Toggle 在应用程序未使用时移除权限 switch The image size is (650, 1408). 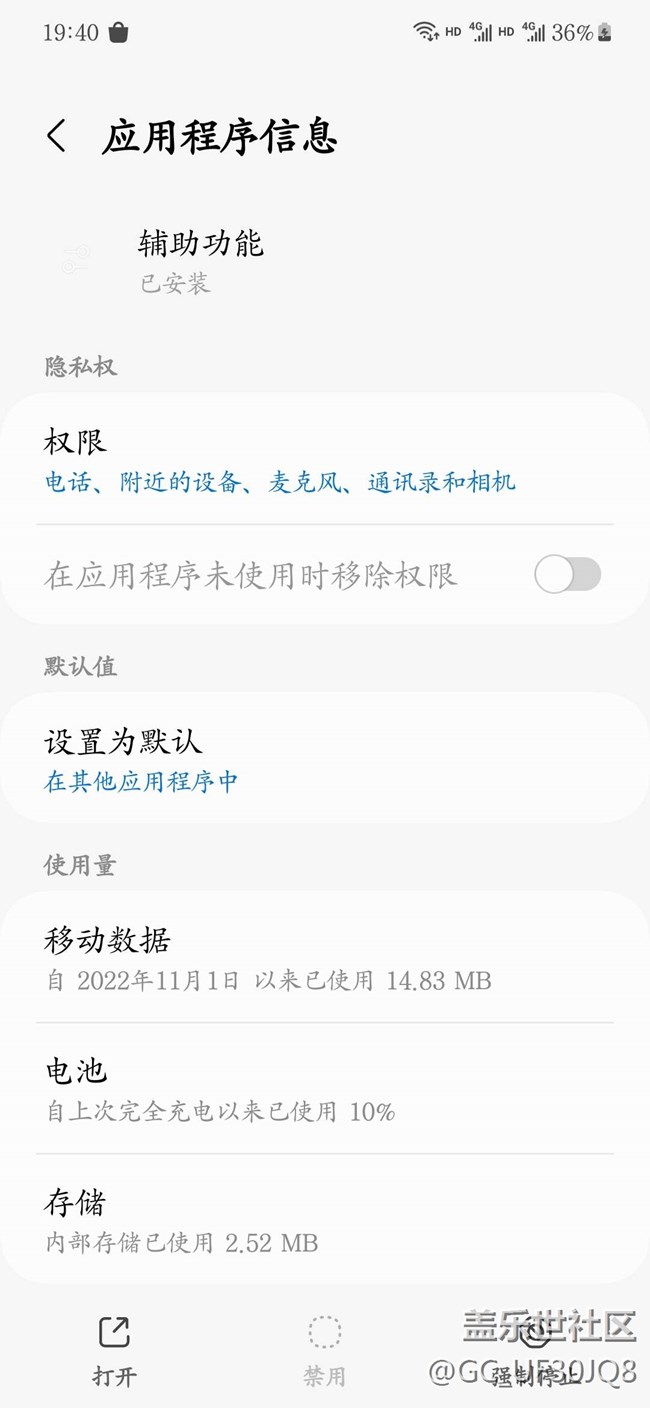[567, 575]
